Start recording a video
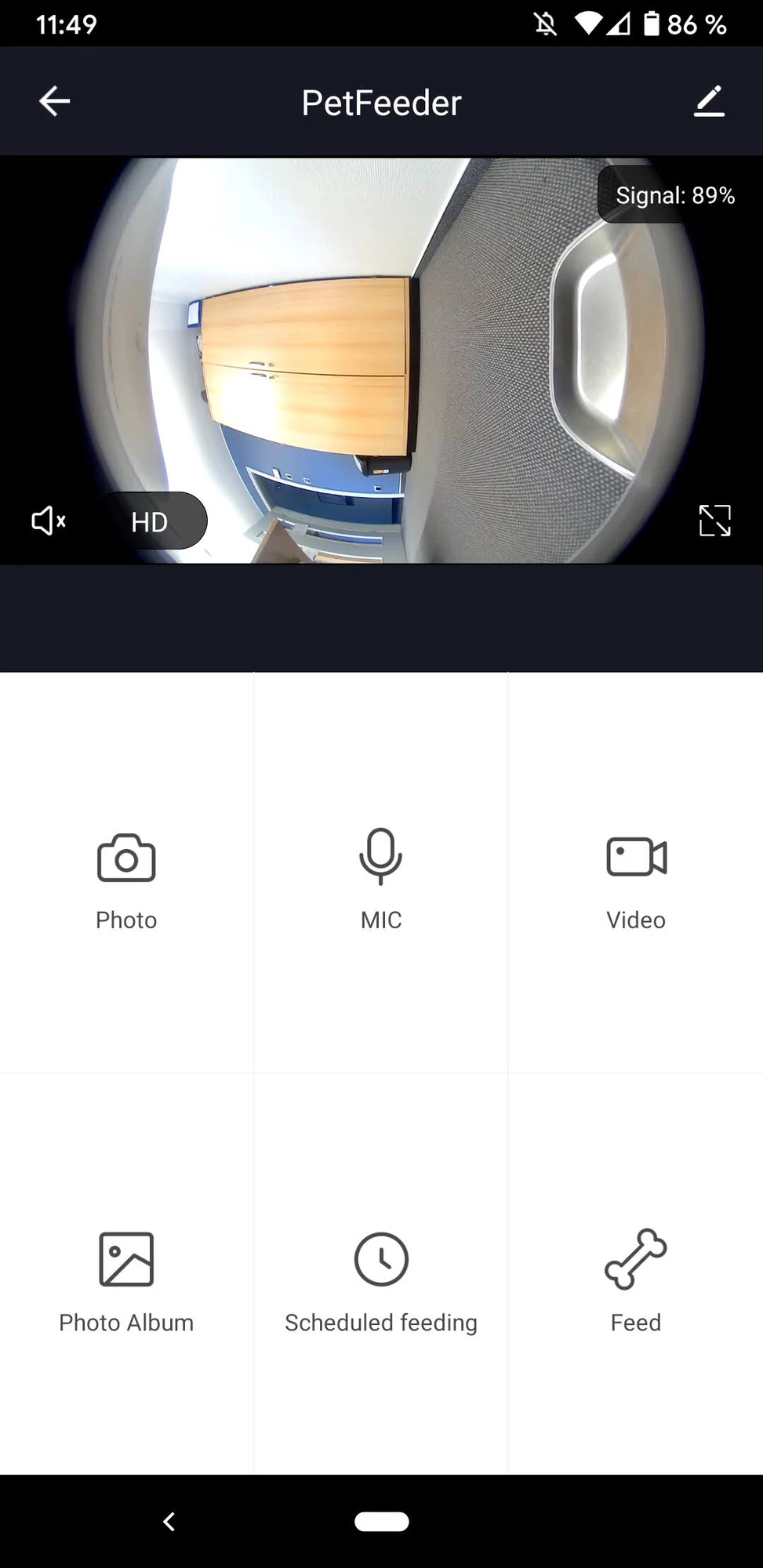The width and height of the screenshot is (763, 1568). [636, 877]
